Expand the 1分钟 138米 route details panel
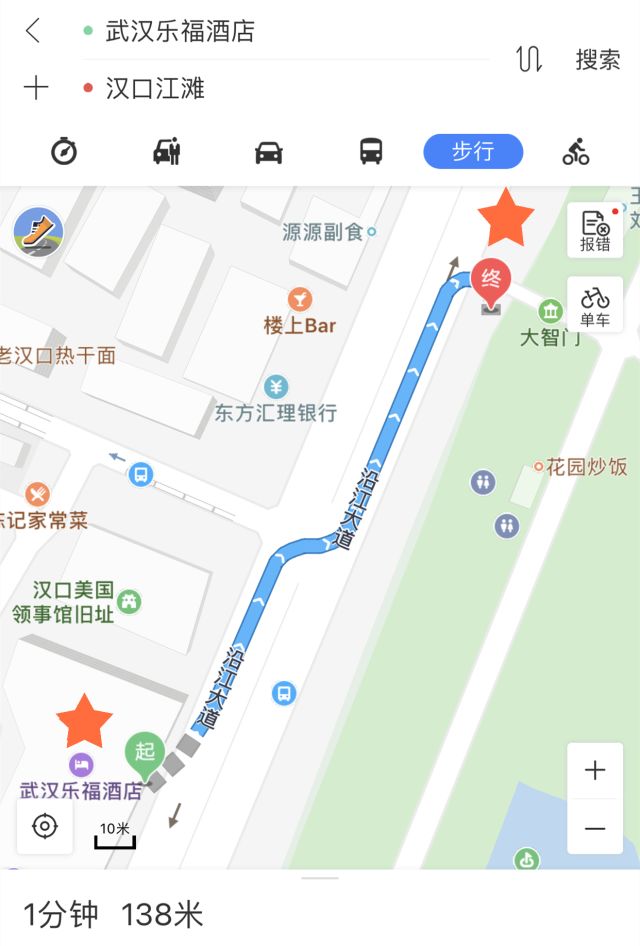This screenshot has width=640, height=946. pyautogui.click(x=320, y=910)
